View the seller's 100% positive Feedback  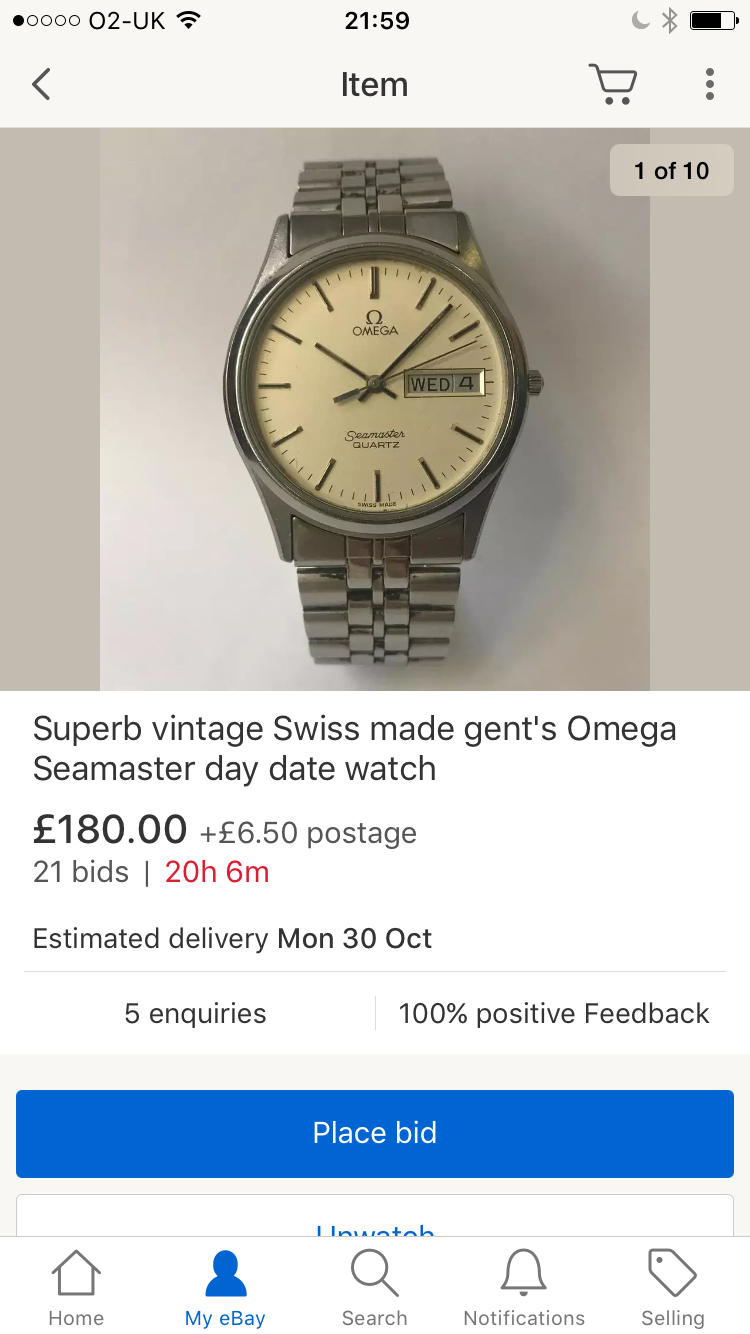click(x=553, y=1013)
